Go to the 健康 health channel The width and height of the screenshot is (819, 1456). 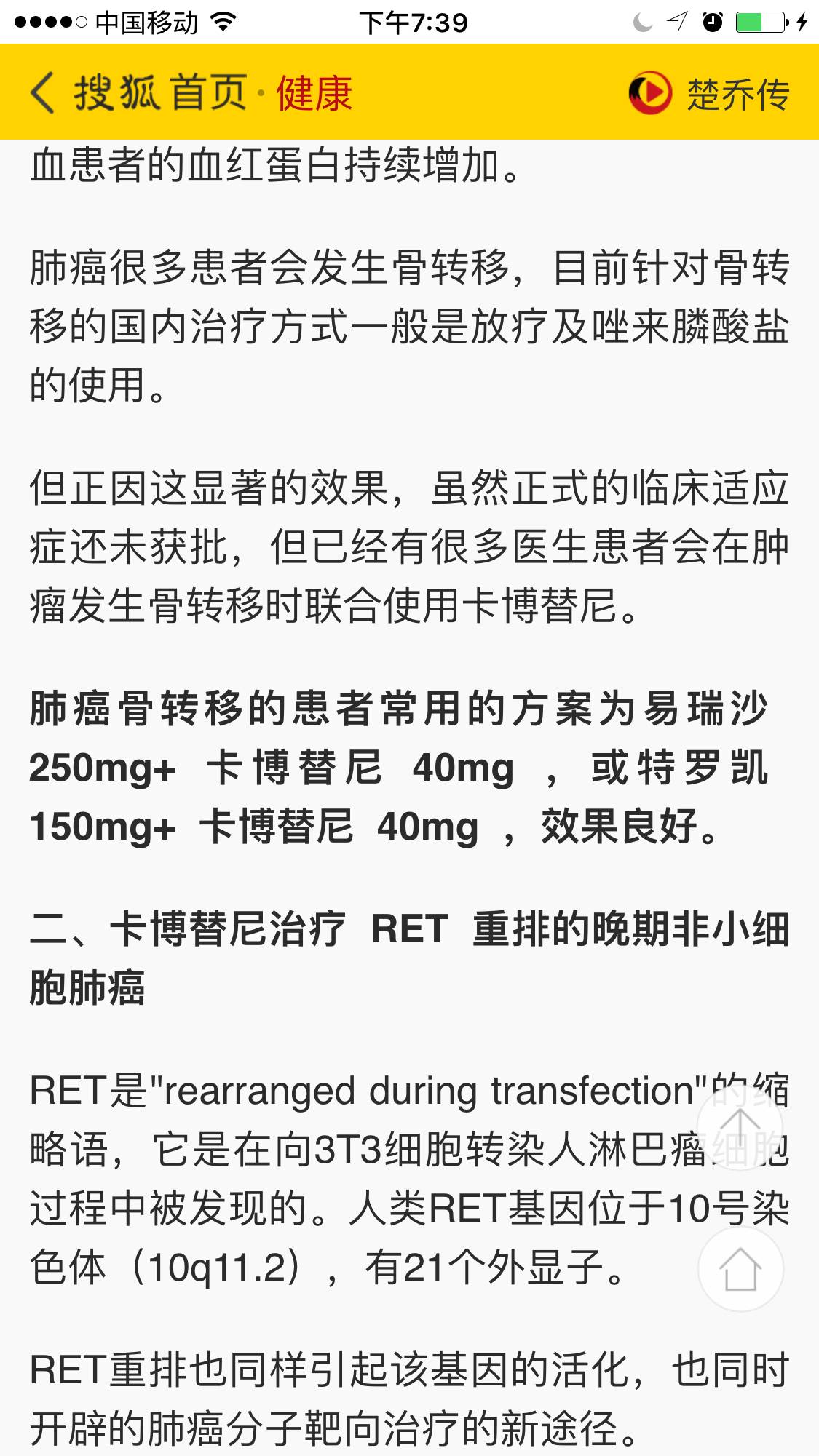tap(314, 93)
